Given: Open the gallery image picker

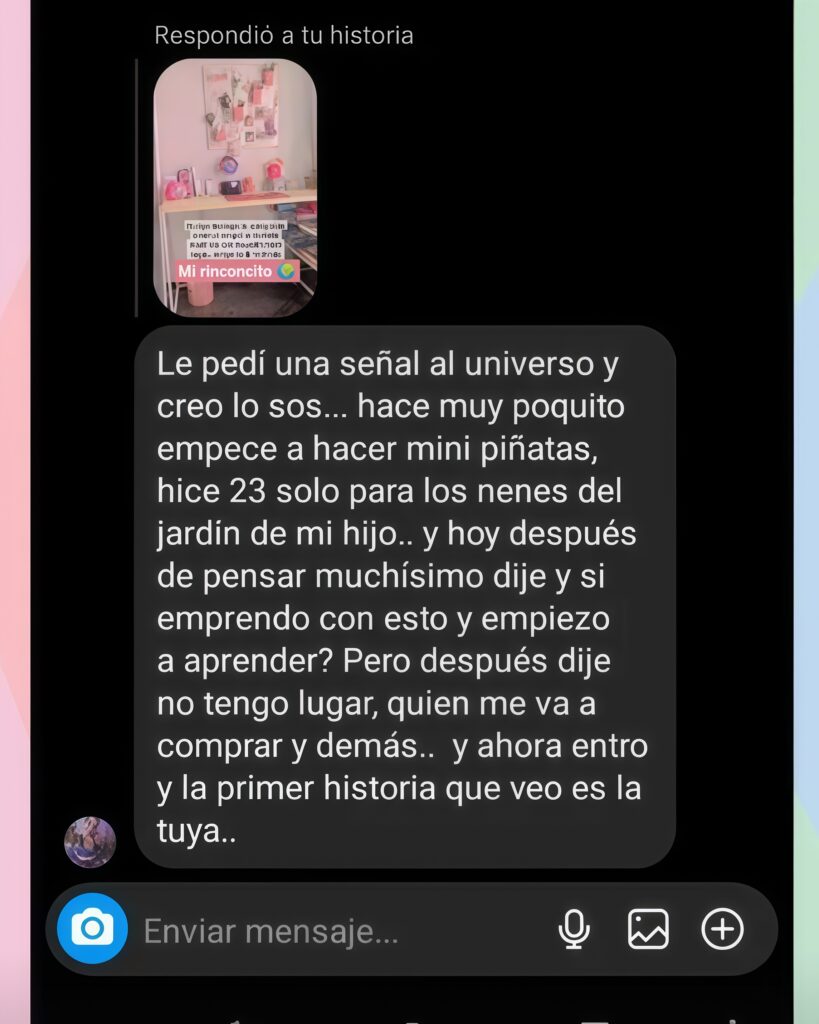Looking at the screenshot, I should [648, 930].
